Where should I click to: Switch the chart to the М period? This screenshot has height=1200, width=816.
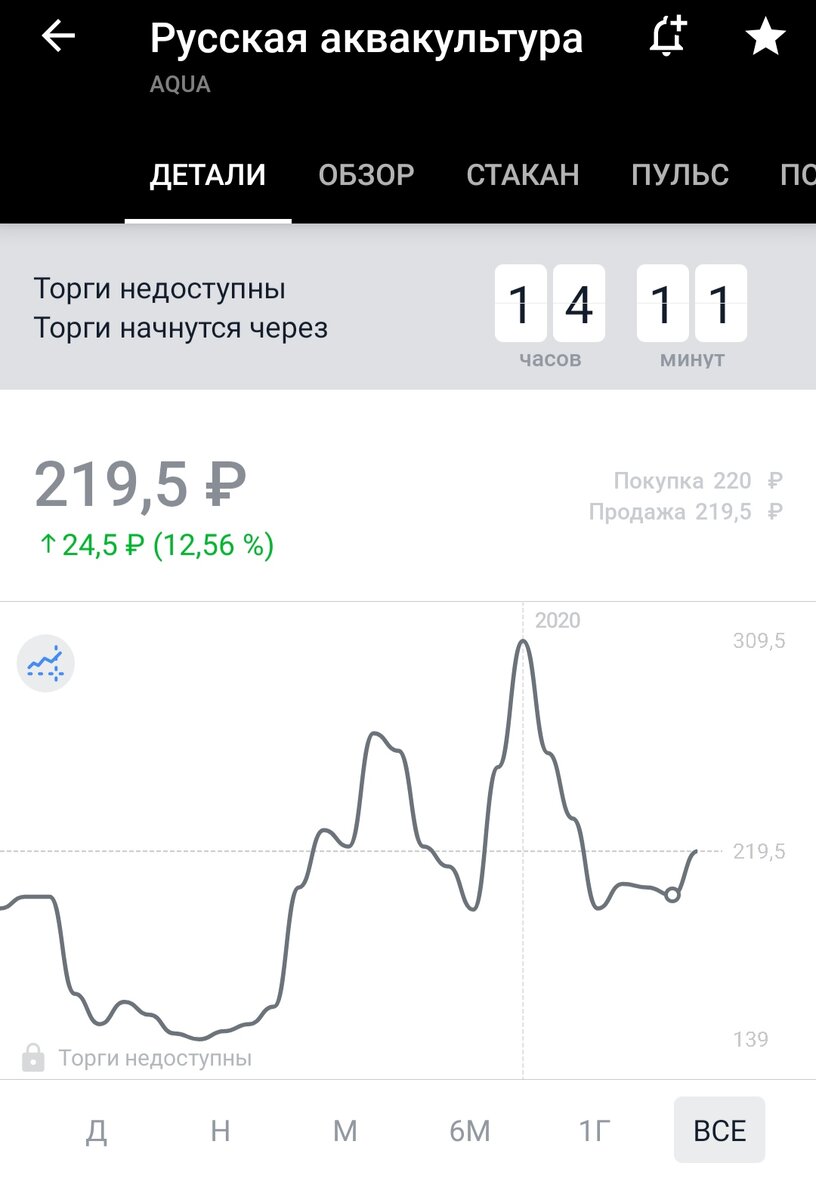(x=345, y=1131)
